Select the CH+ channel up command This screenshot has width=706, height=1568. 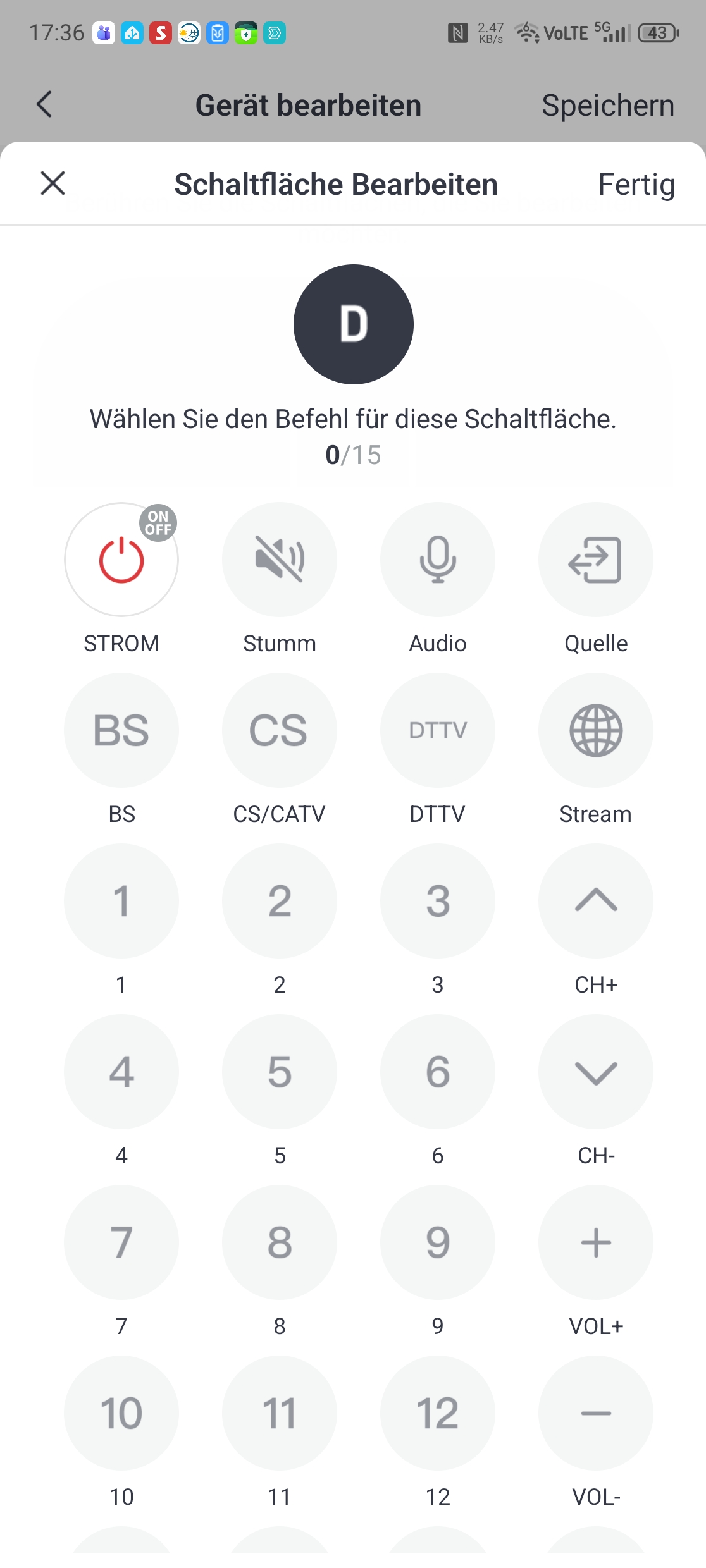[x=596, y=901]
